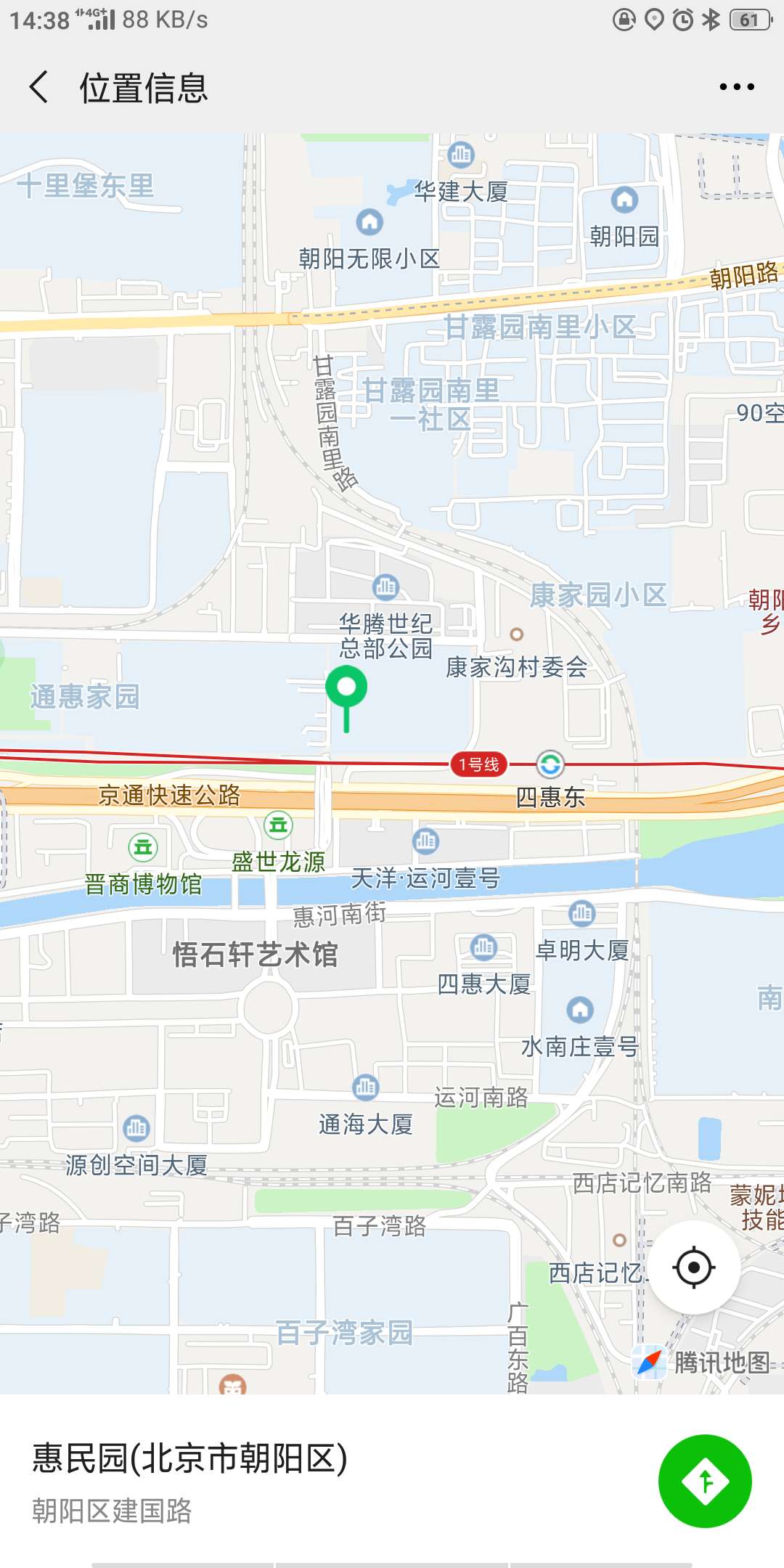Go back from the 位置信息 screen
Viewport: 784px width, 1568px height.
(39, 87)
